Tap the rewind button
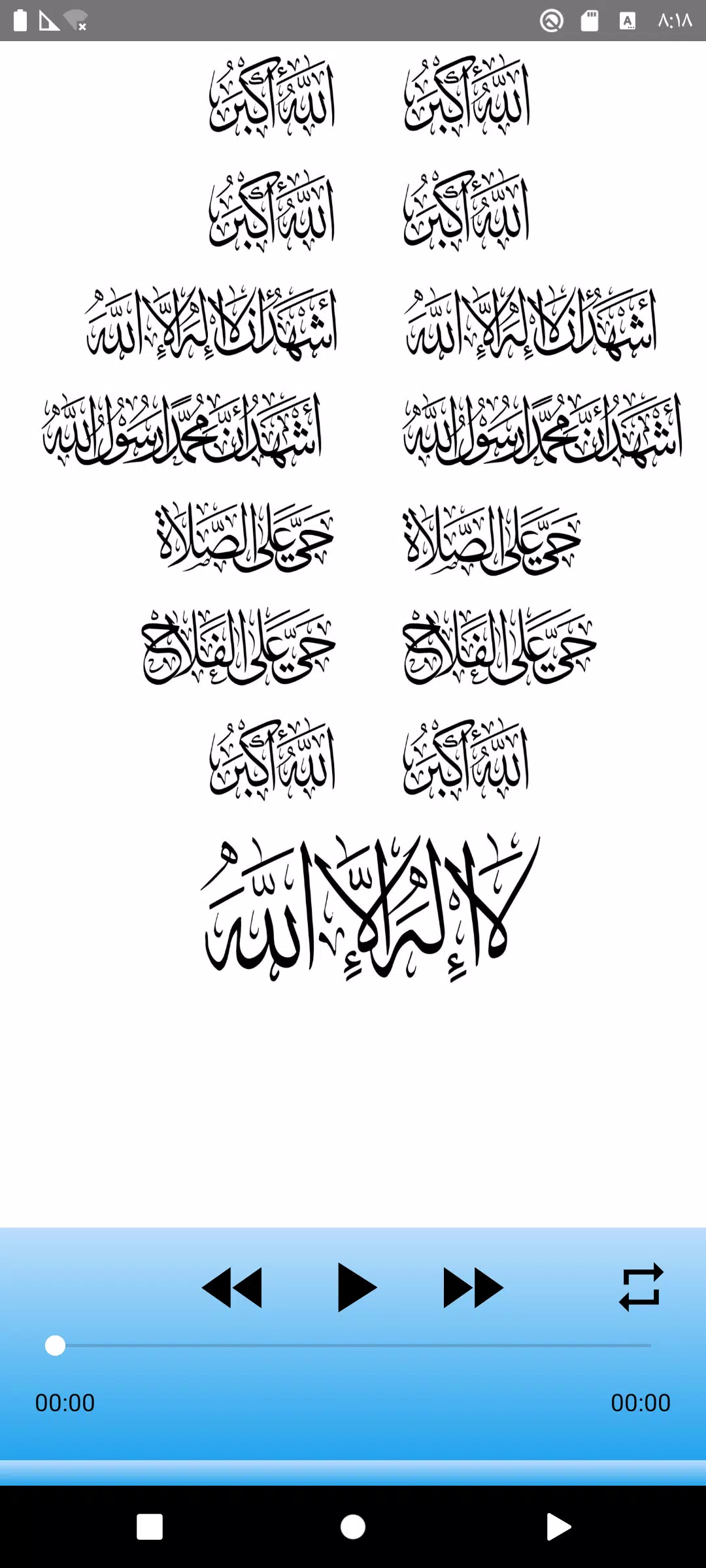Viewport: 706px width, 1568px height. [x=232, y=1287]
